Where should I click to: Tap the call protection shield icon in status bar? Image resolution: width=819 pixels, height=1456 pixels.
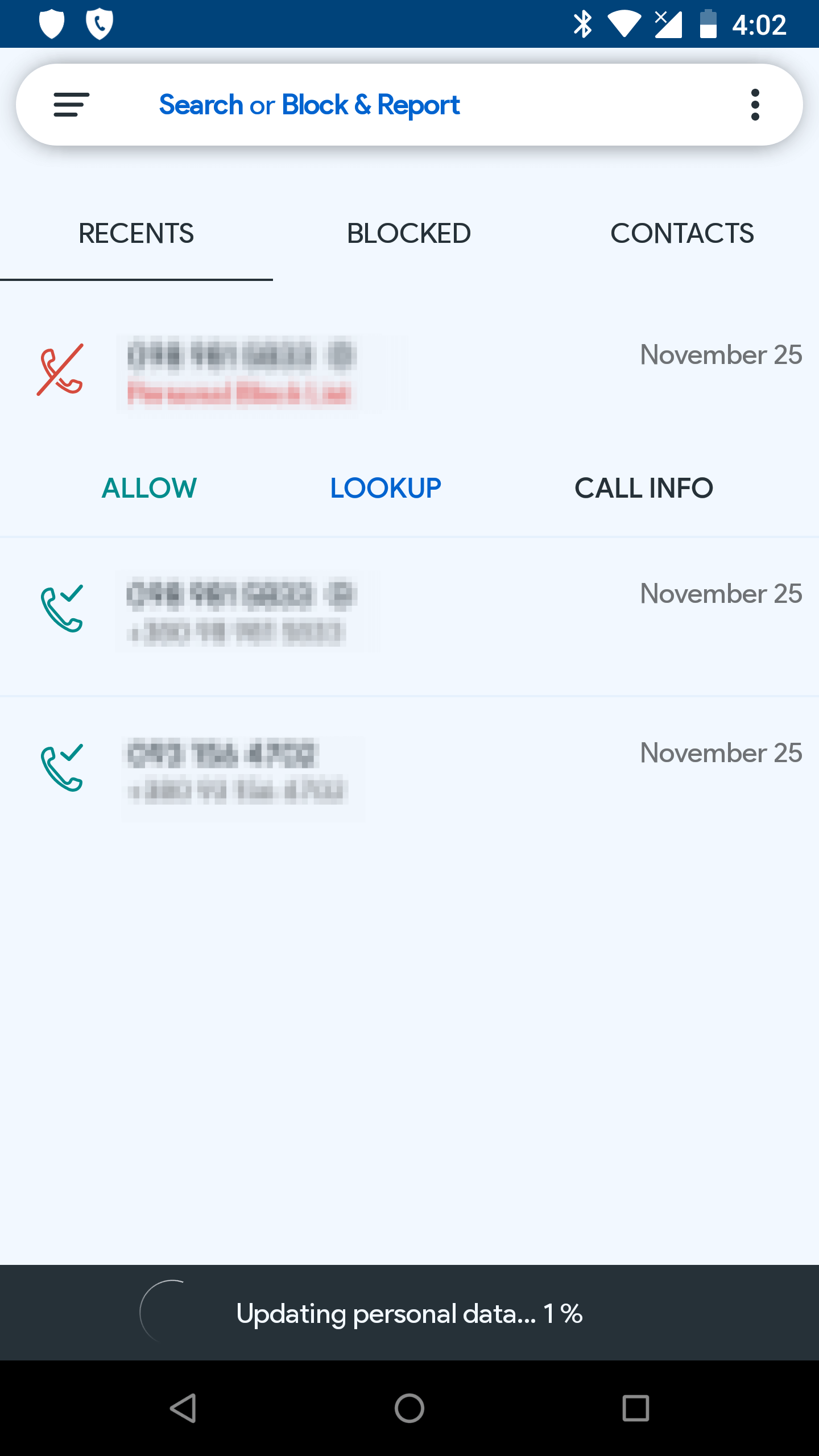click(100, 23)
